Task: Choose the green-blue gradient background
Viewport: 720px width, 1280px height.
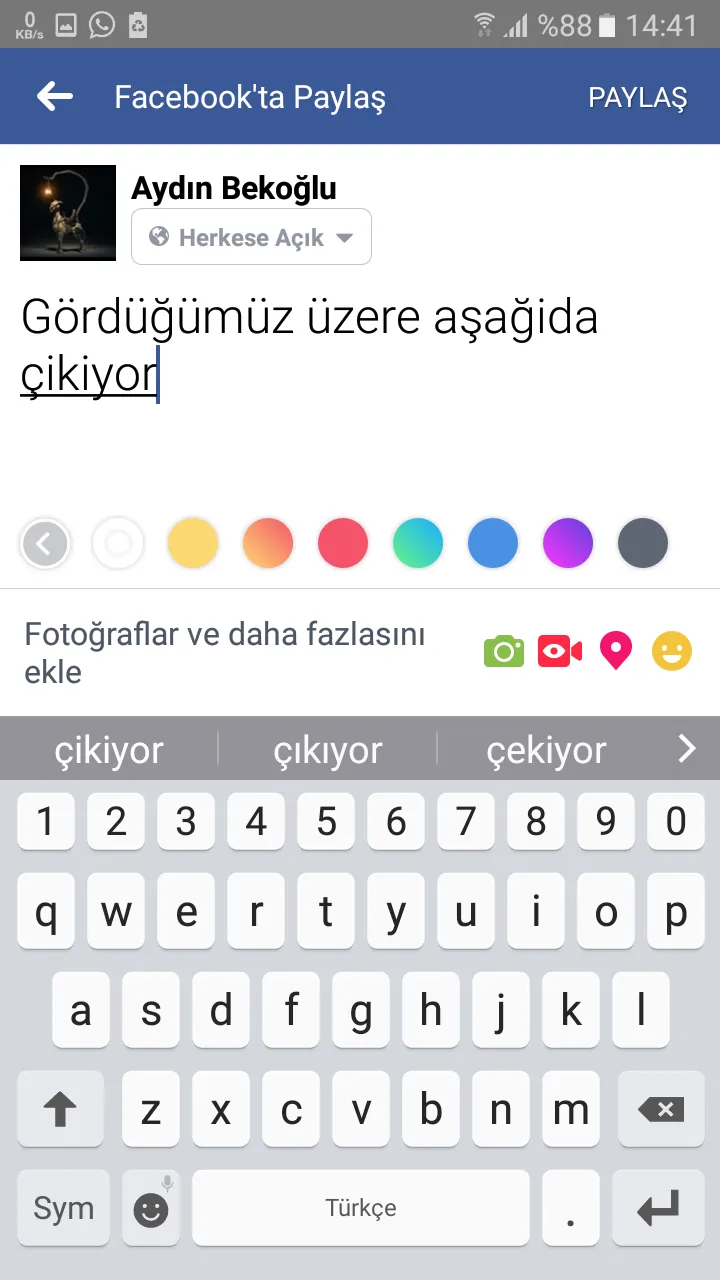Action: click(x=418, y=544)
